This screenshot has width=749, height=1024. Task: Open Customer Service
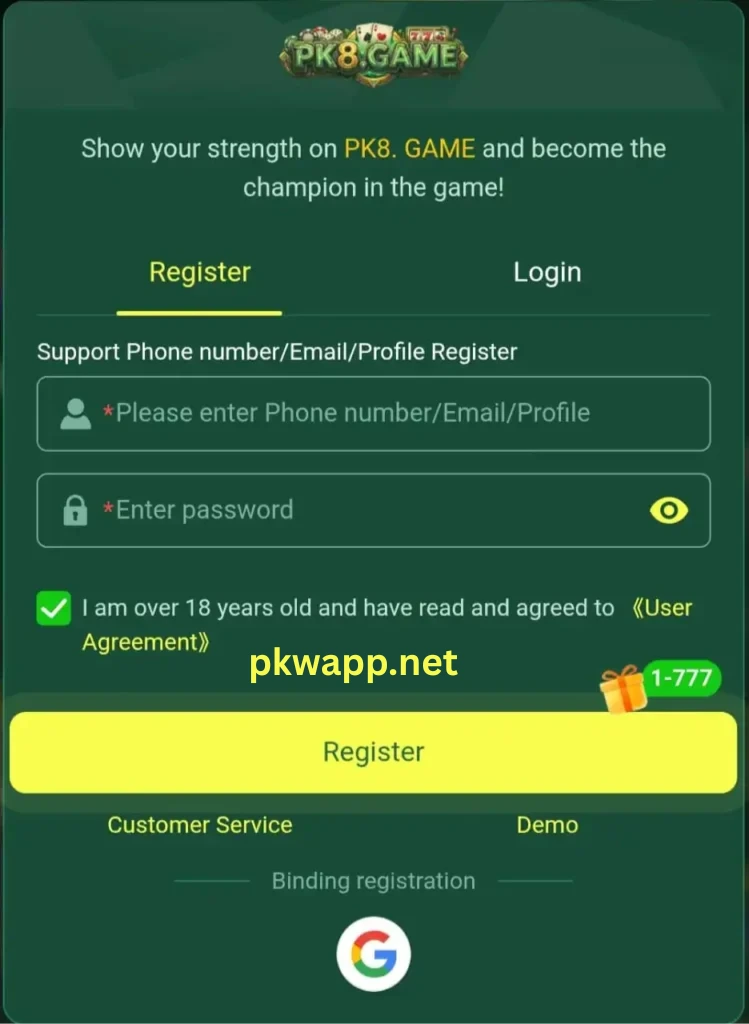tap(200, 825)
